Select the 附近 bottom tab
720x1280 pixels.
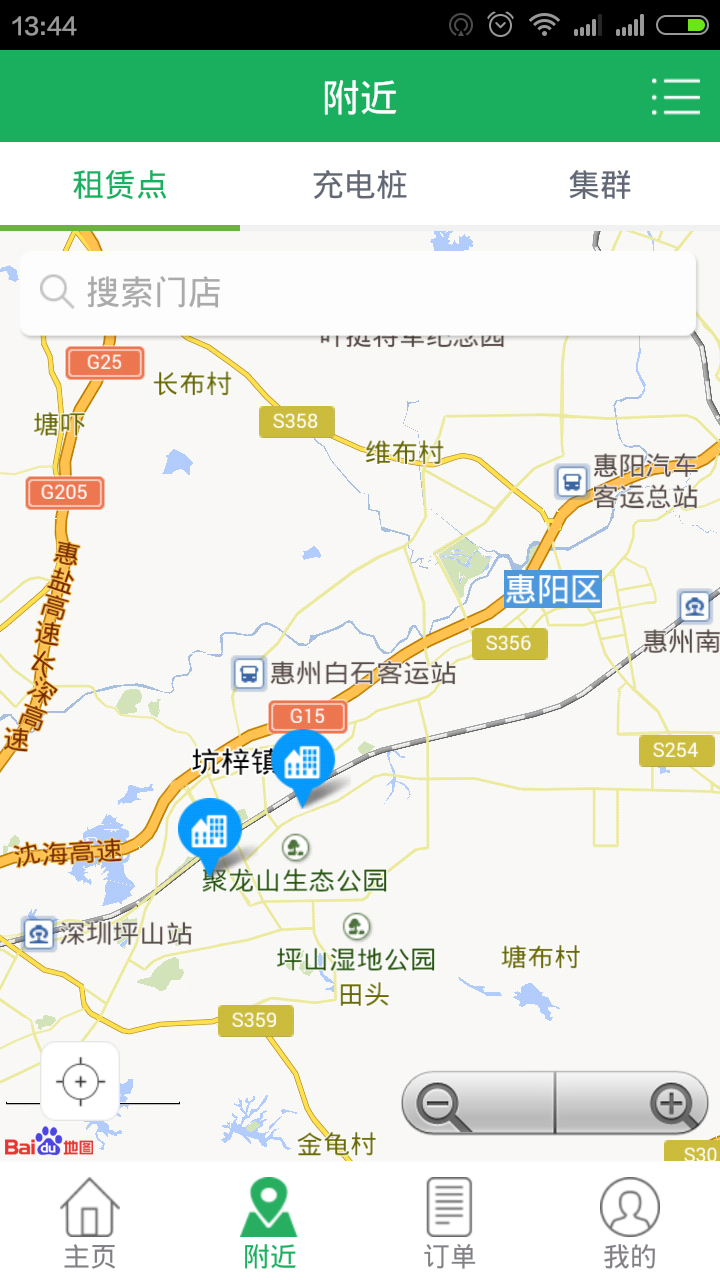(270, 1222)
